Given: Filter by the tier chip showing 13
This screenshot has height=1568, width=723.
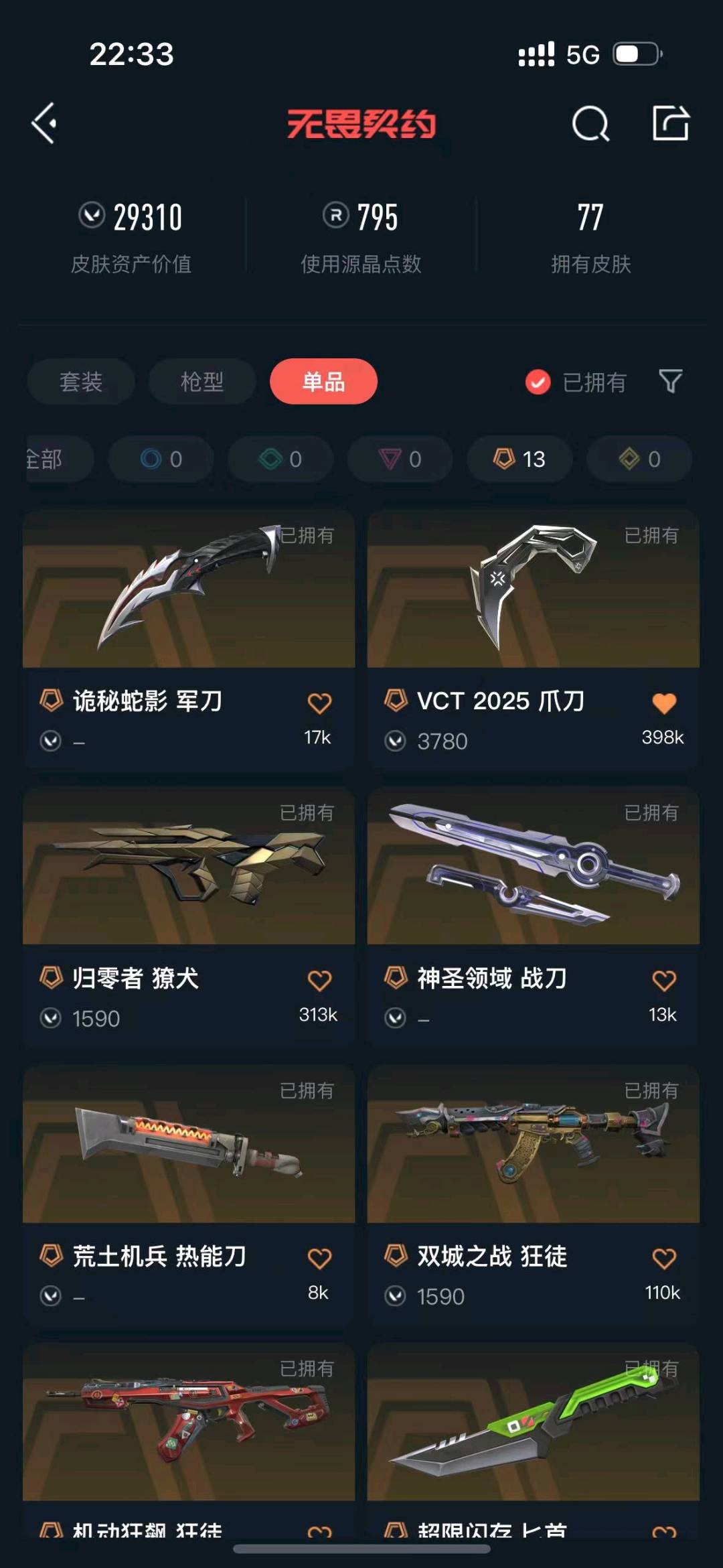Looking at the screenshot, I should click(x=519, y=459).
